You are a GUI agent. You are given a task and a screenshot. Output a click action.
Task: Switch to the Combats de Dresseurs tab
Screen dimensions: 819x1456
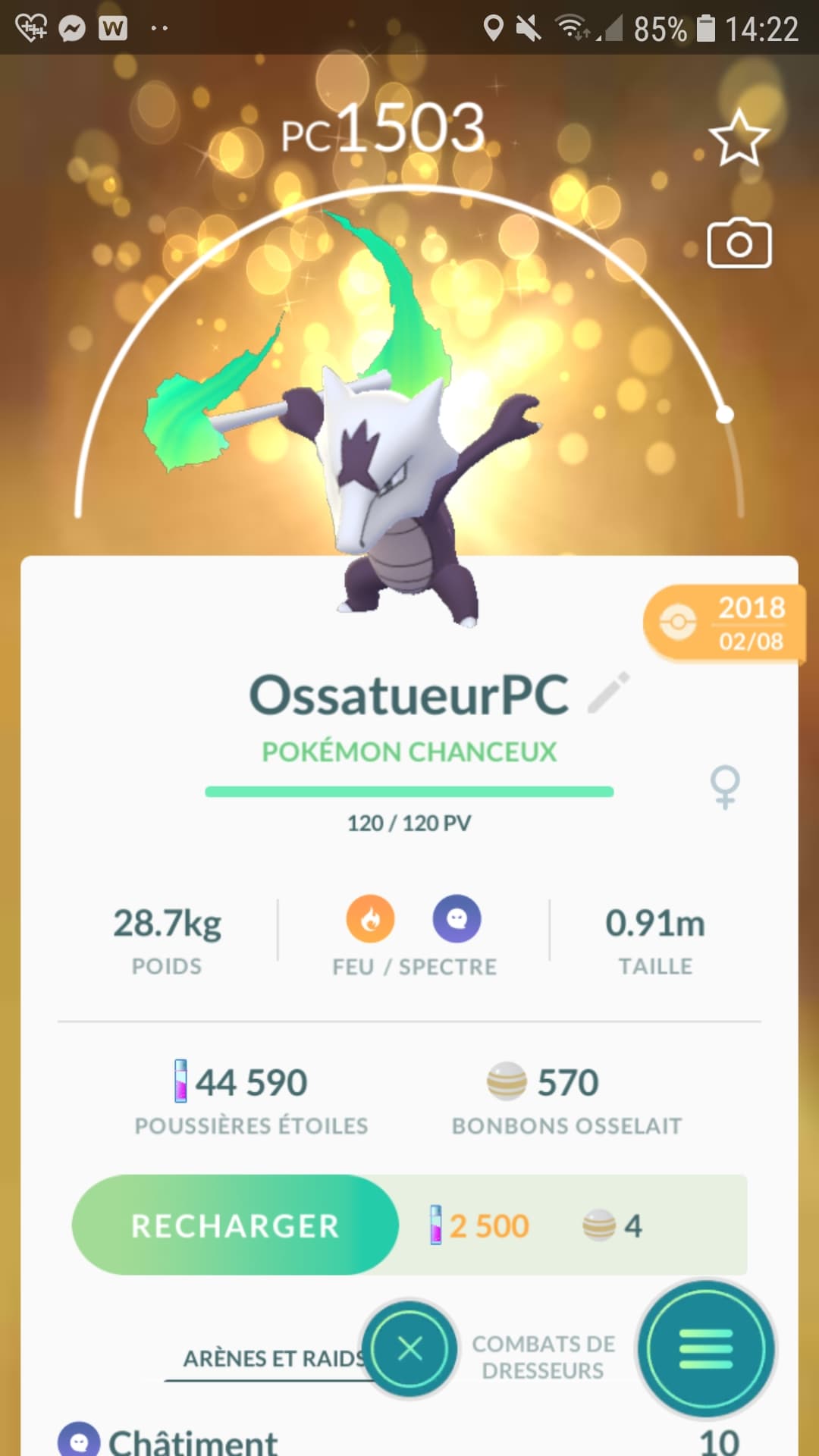pyautogui.click(x=543, y=1357)
